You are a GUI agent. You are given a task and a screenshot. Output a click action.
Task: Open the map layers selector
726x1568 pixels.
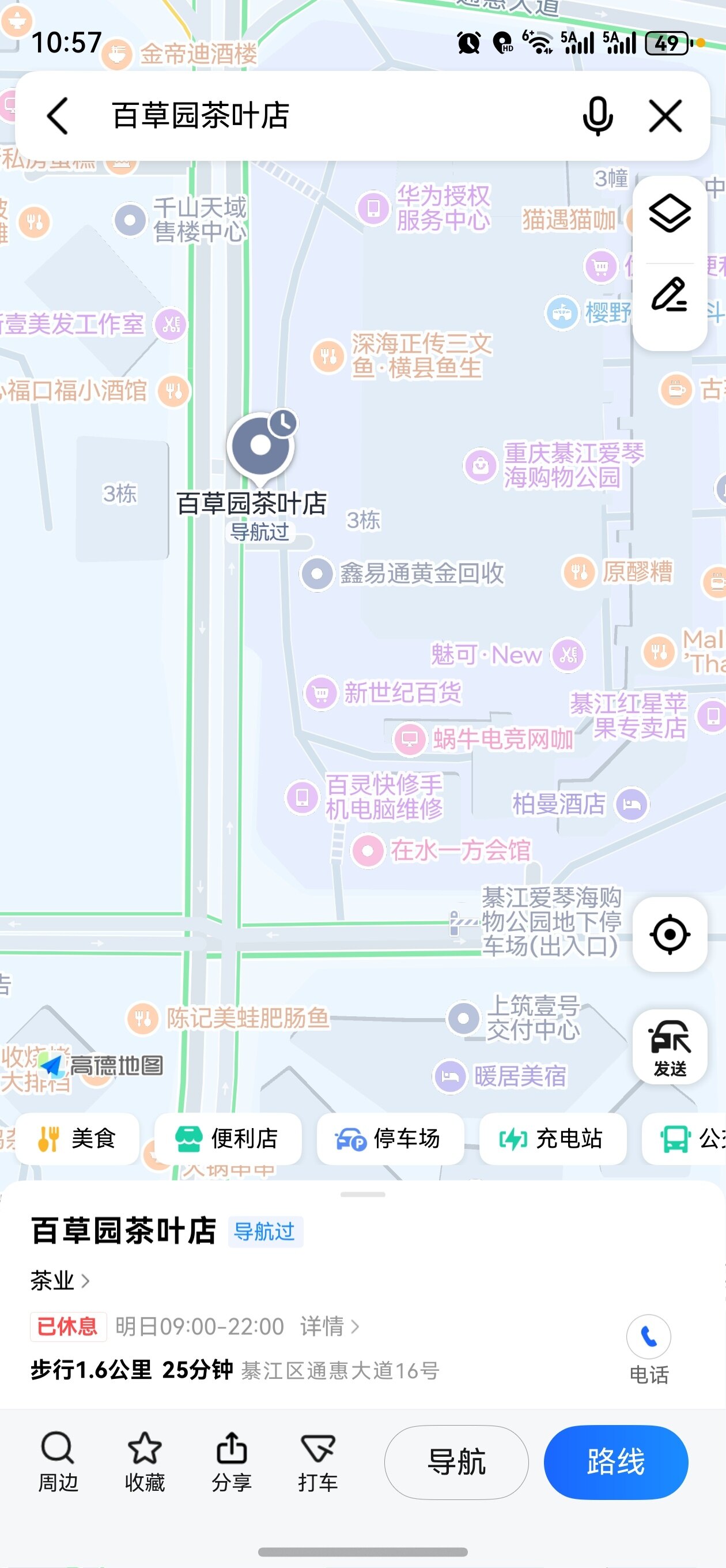point(670,214)
